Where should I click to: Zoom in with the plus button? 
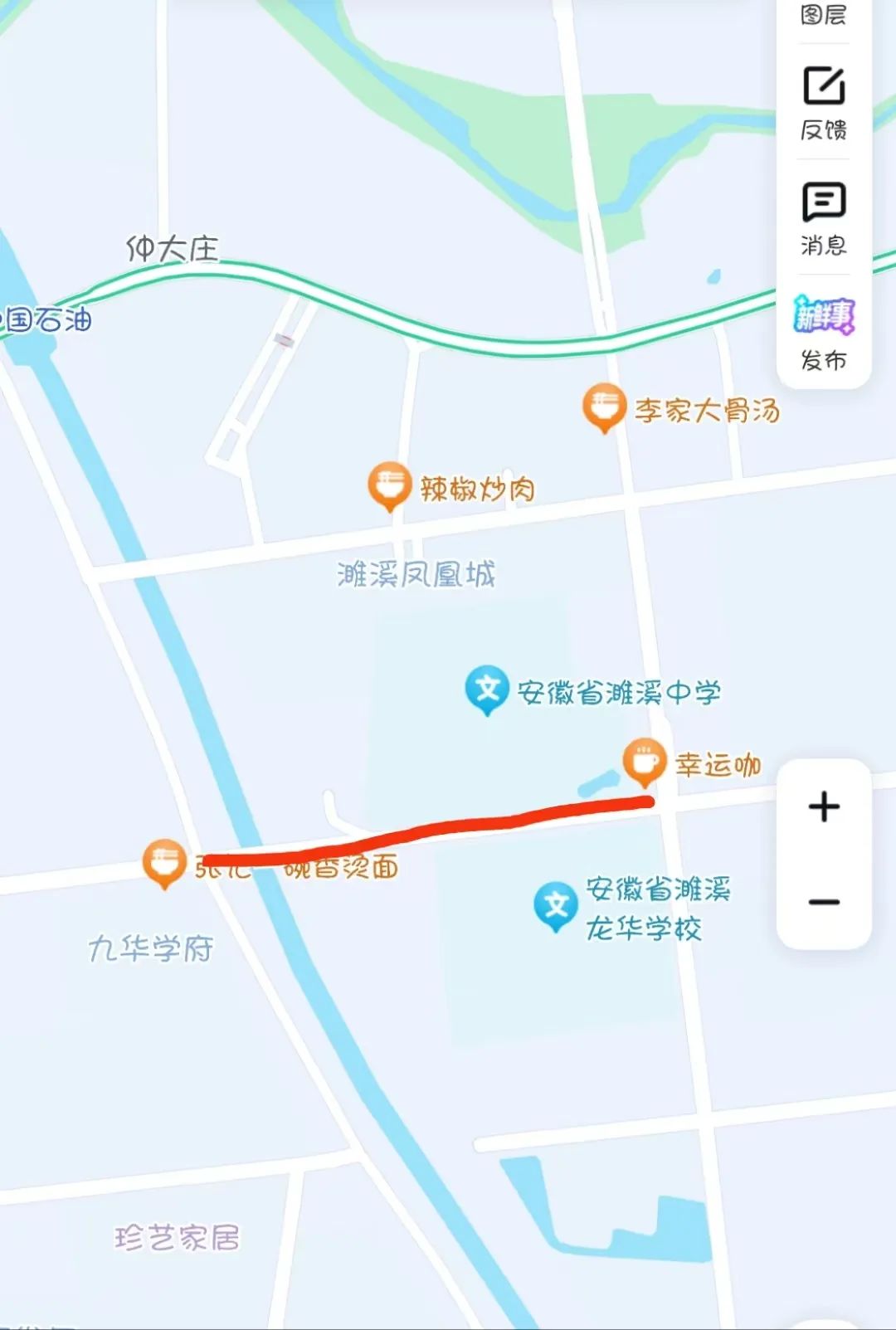[x=824, y=806]
